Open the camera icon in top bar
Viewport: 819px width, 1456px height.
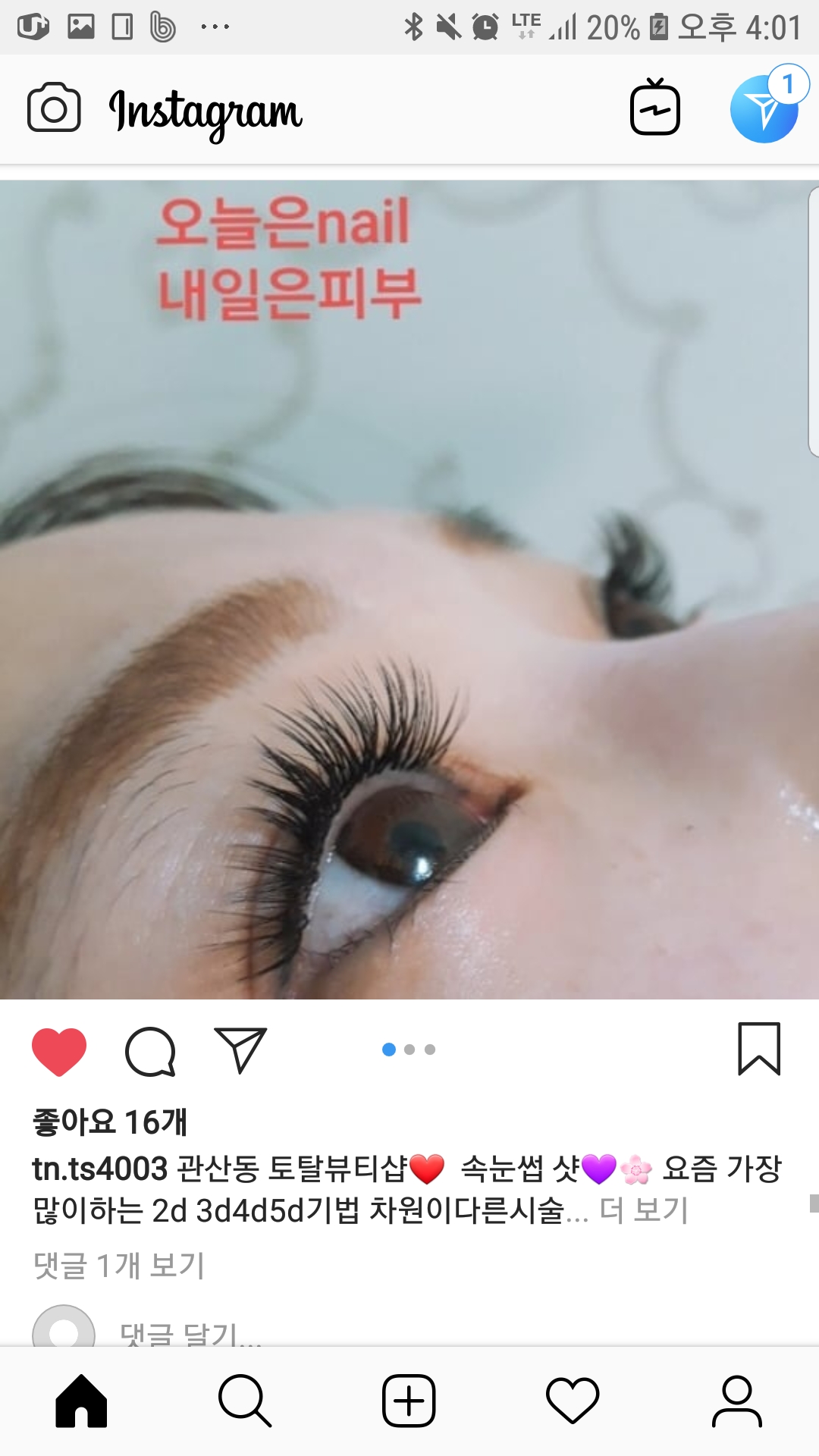click(x=54, y=108)
